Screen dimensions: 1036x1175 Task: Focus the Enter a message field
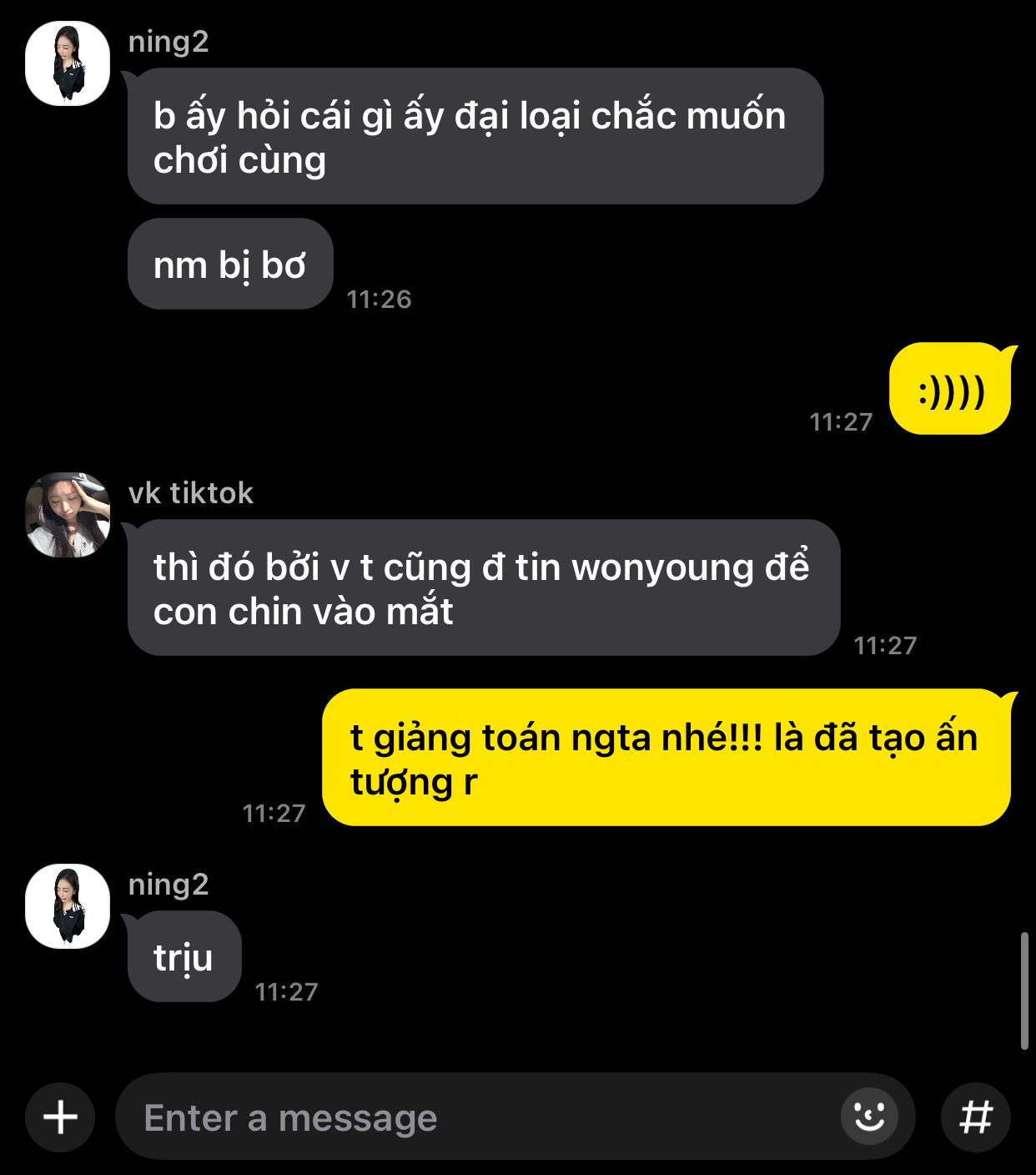[x=475, y=1117]
